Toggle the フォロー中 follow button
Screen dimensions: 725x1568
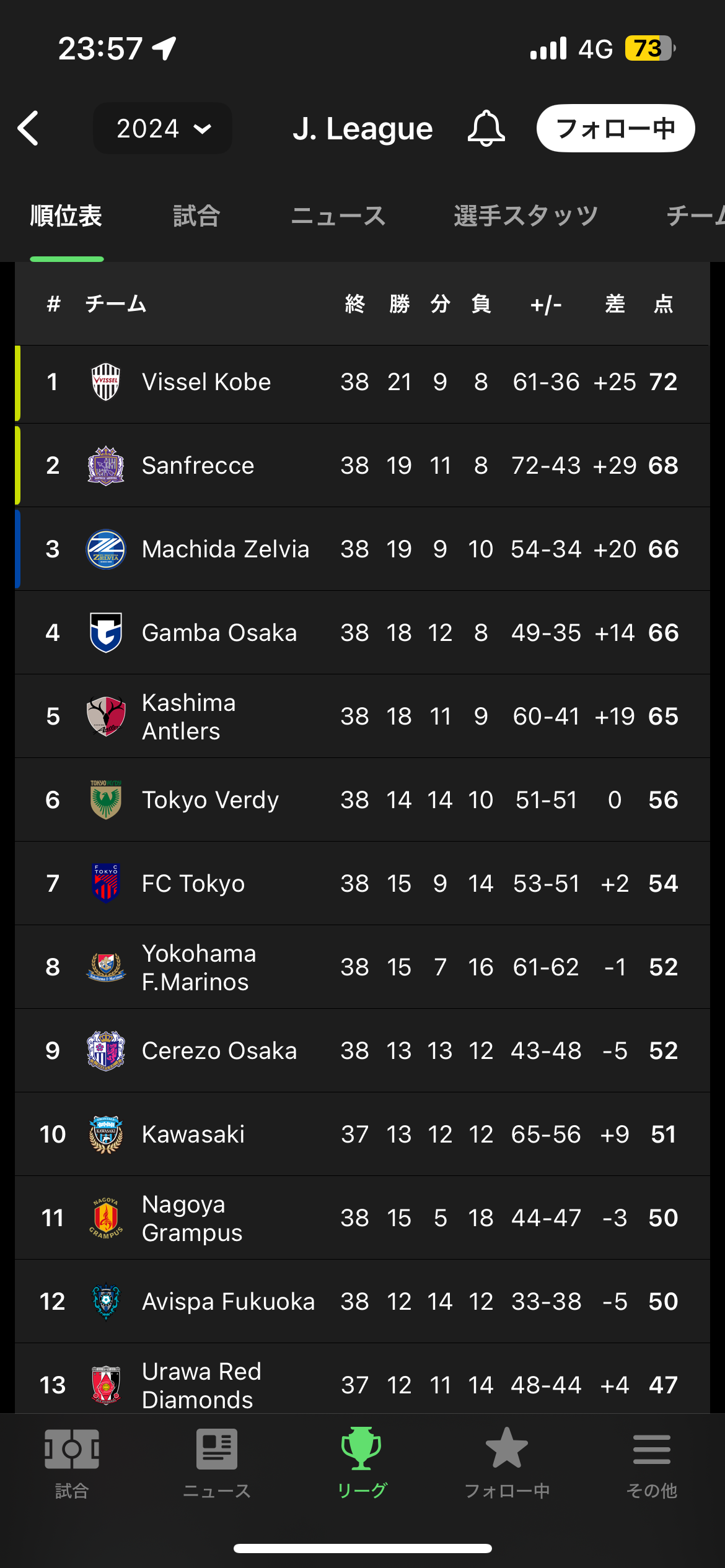(x=615, y=128)
